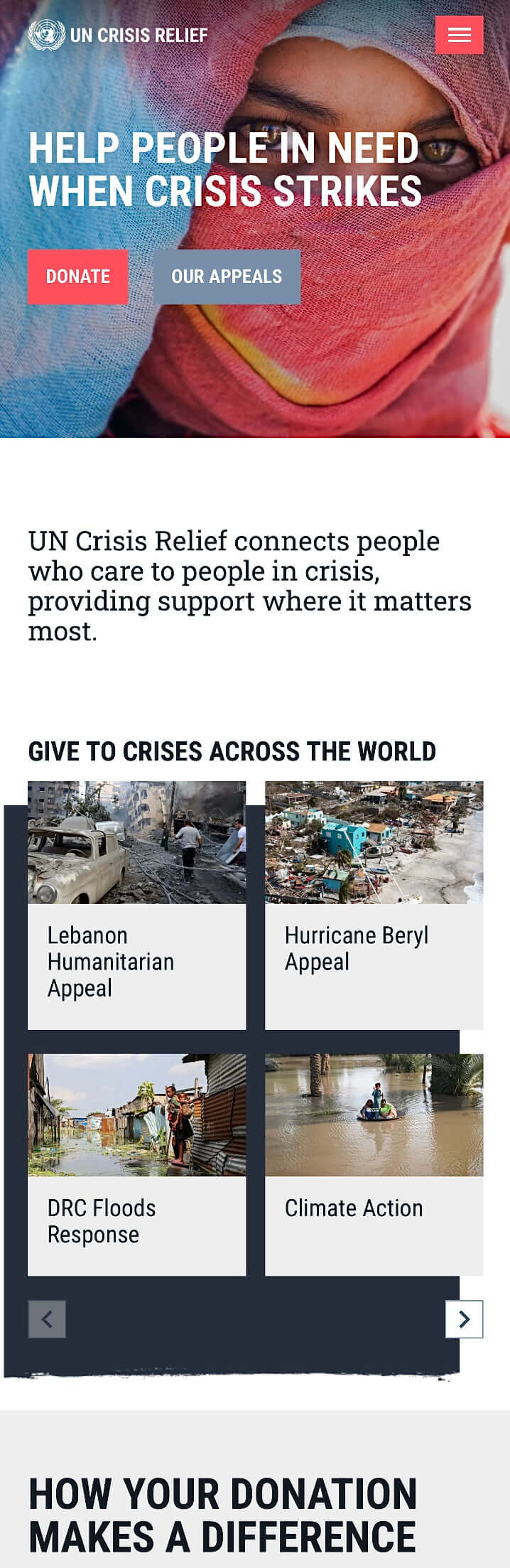Open the Hurricane Beryl Appeal card
The image size is (510, 1568).
374,905
